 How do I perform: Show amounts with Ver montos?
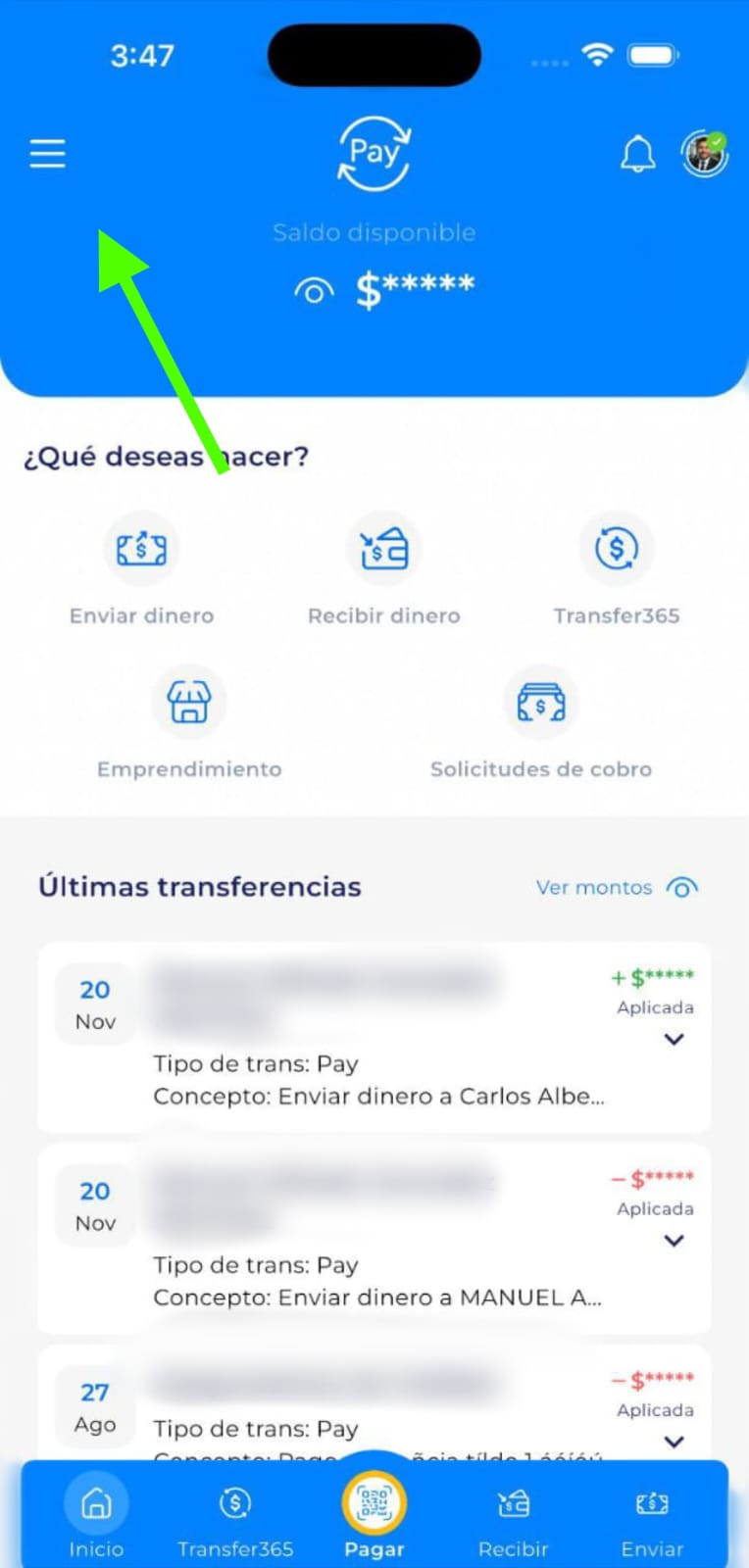(616, 887)
